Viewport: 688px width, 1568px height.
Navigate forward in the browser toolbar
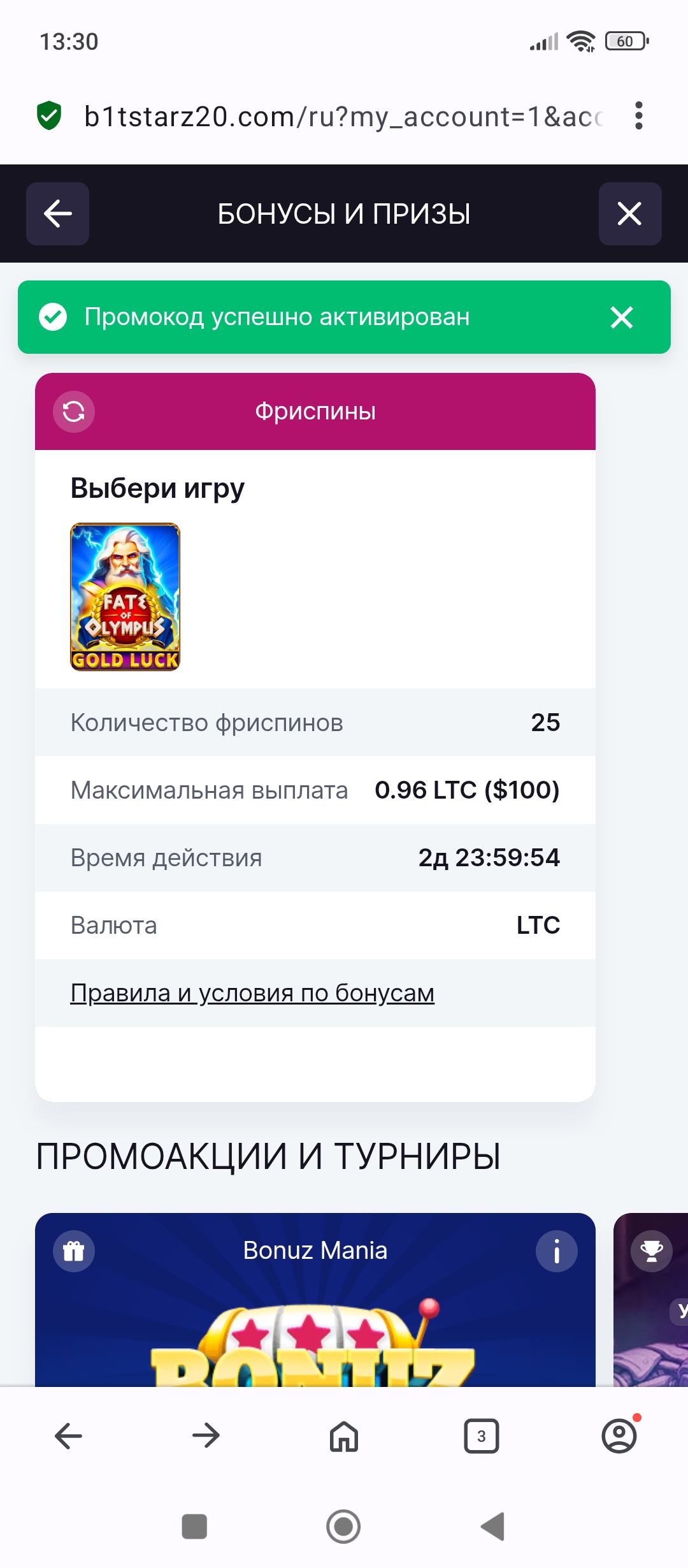click(x=206, y=1436)
